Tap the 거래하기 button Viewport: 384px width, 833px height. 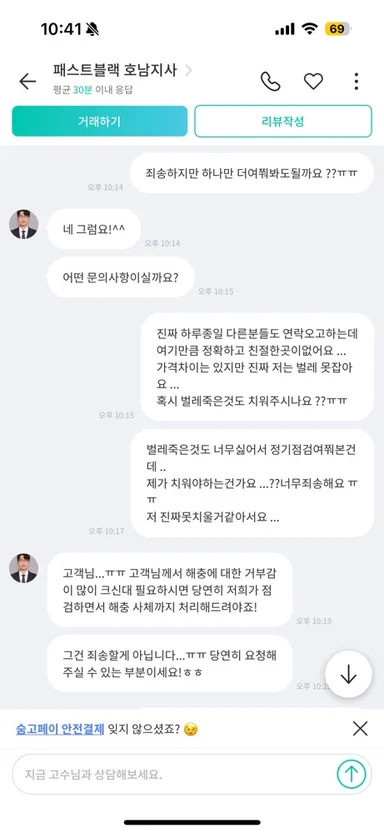tap(99, 121)
